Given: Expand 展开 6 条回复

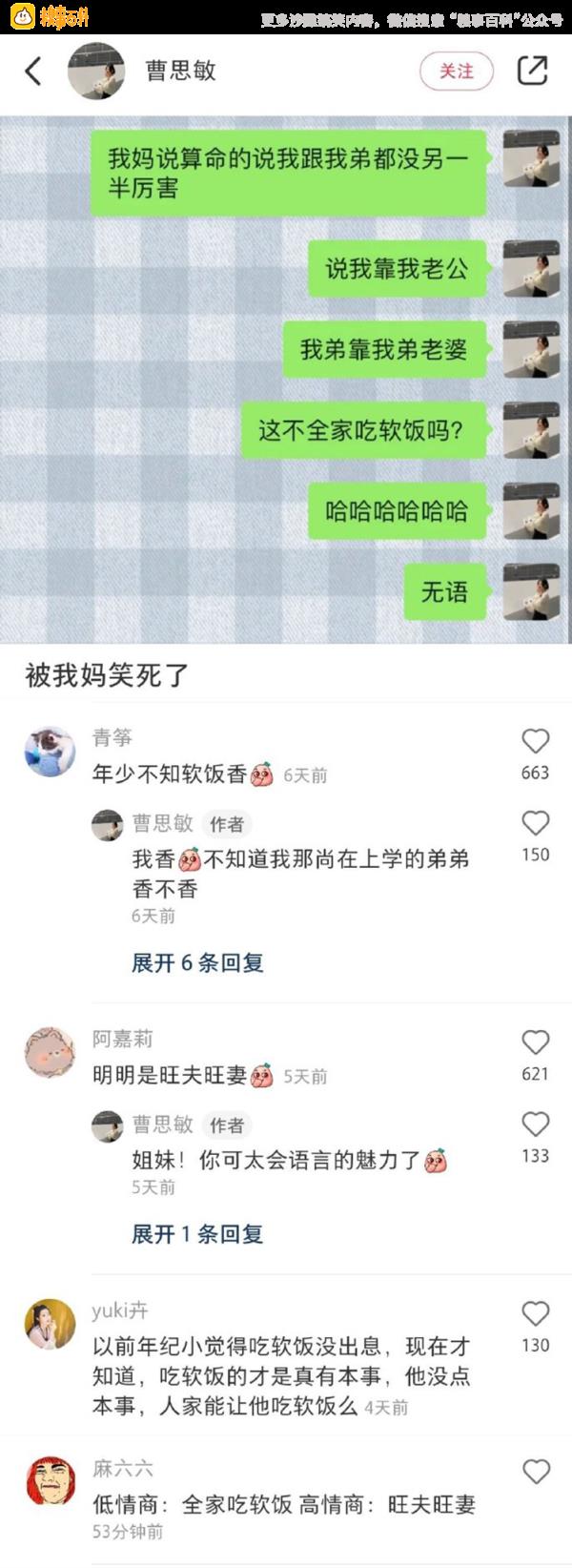Looking at the screenshot, I should tap(197, 962).
